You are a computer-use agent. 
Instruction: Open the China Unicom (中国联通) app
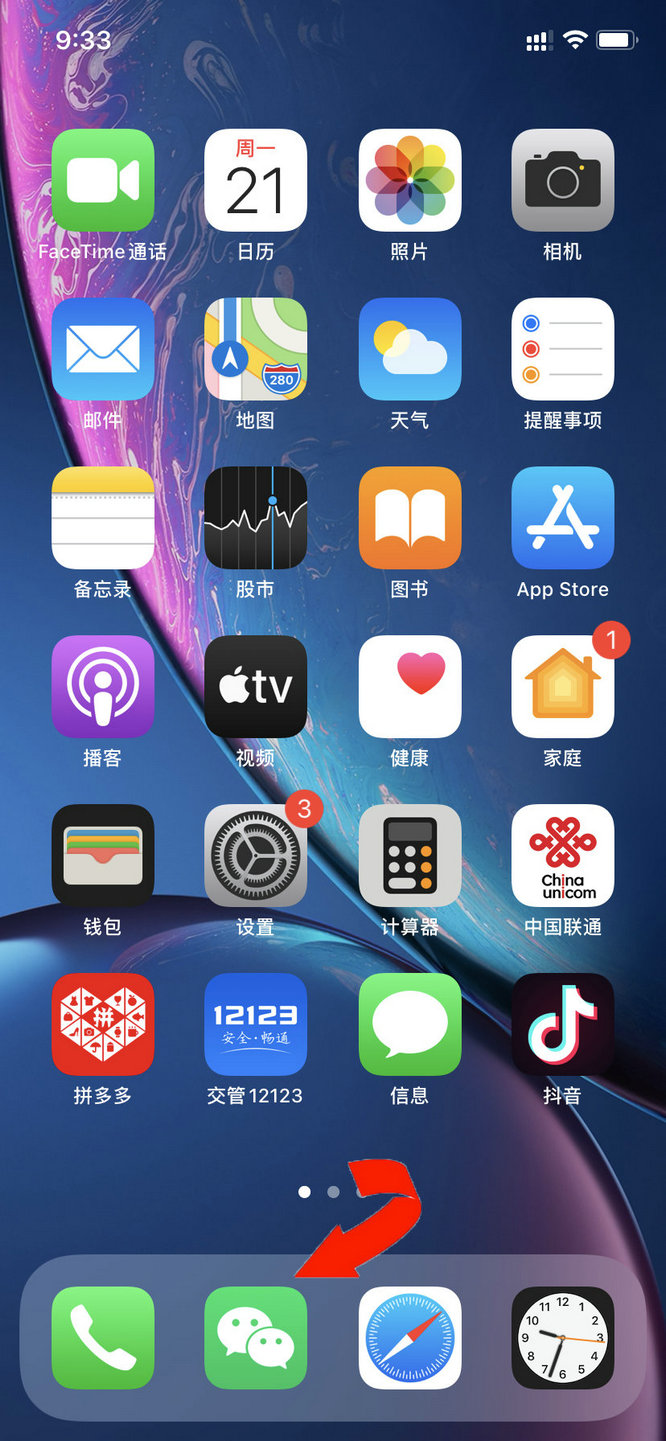(562, 855)
